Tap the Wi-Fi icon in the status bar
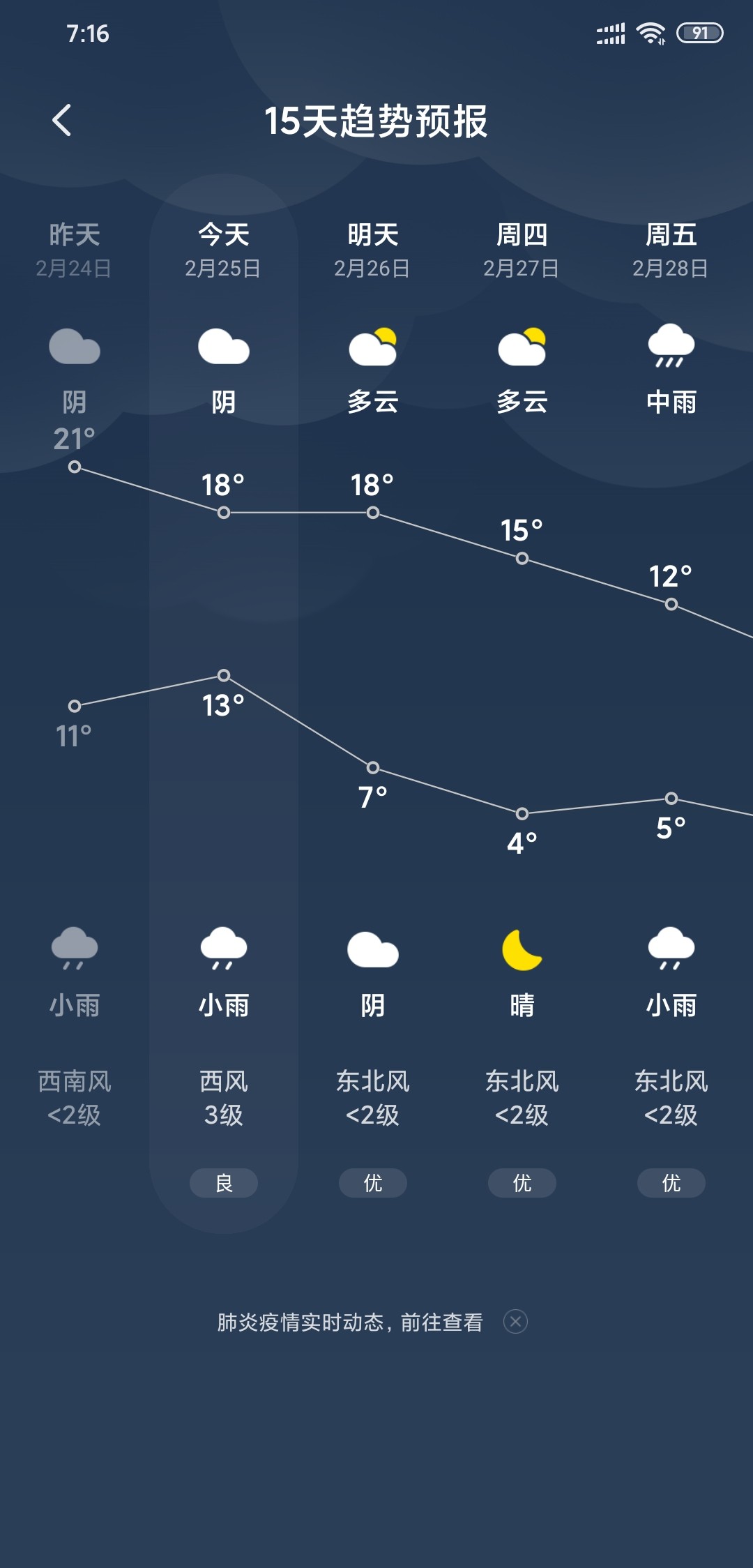 [x=650, y=31]
